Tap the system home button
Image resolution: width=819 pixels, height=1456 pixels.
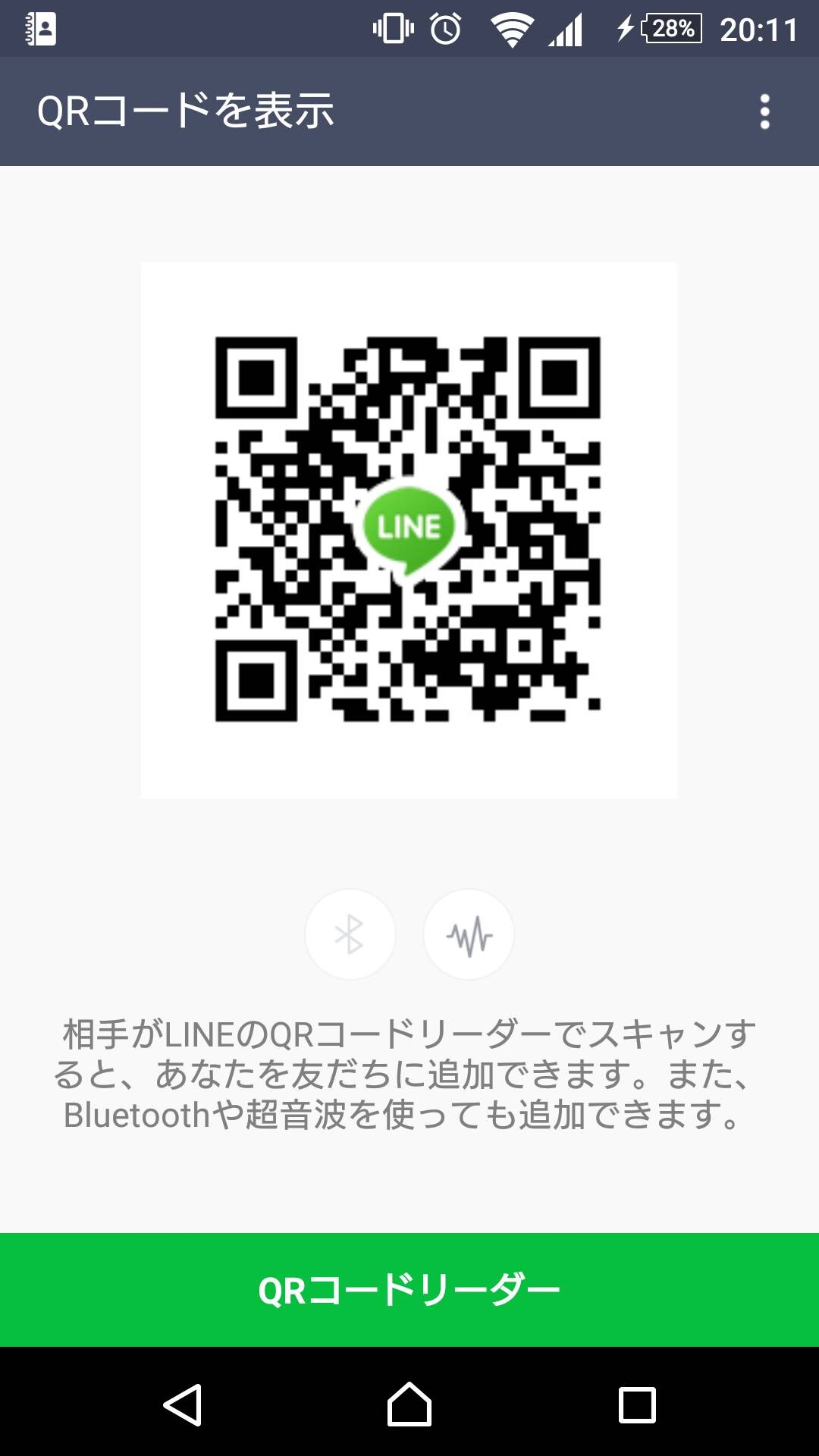[x=409, y=1404]
